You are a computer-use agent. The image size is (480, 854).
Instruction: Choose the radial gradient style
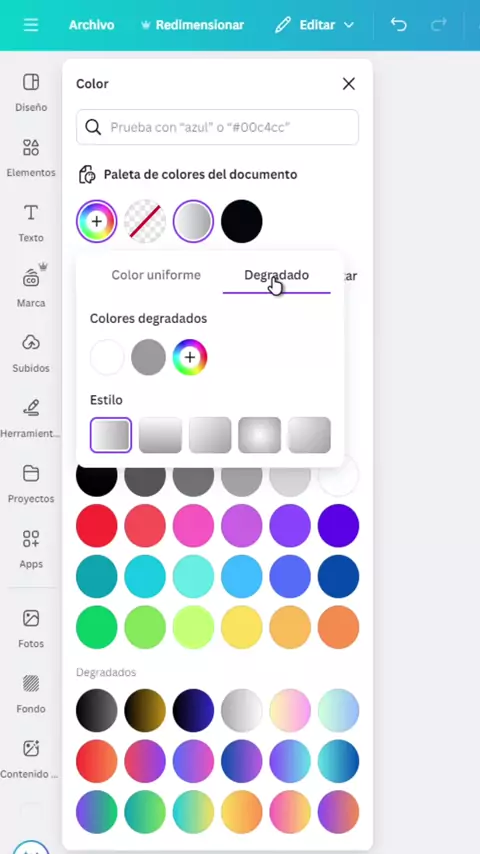point(259,435)
